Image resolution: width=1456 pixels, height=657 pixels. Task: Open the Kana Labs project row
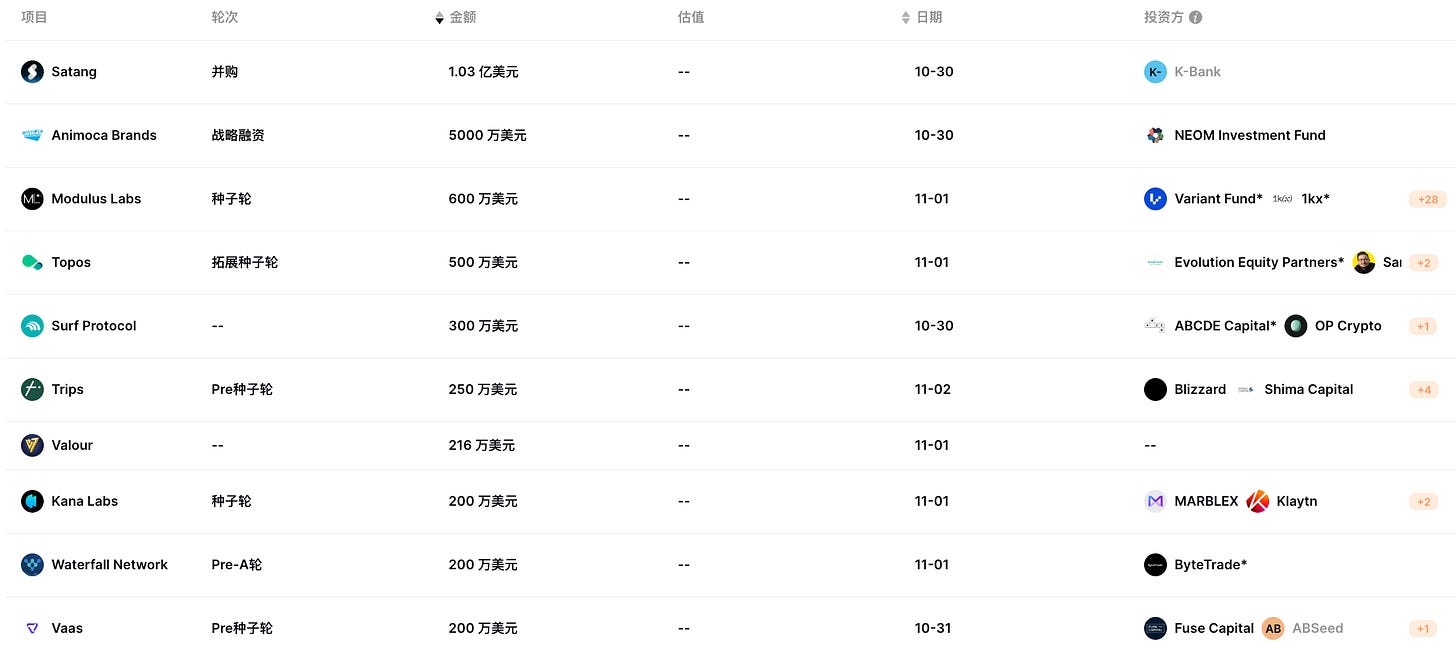pyautogui.click(x=84, y=501)
